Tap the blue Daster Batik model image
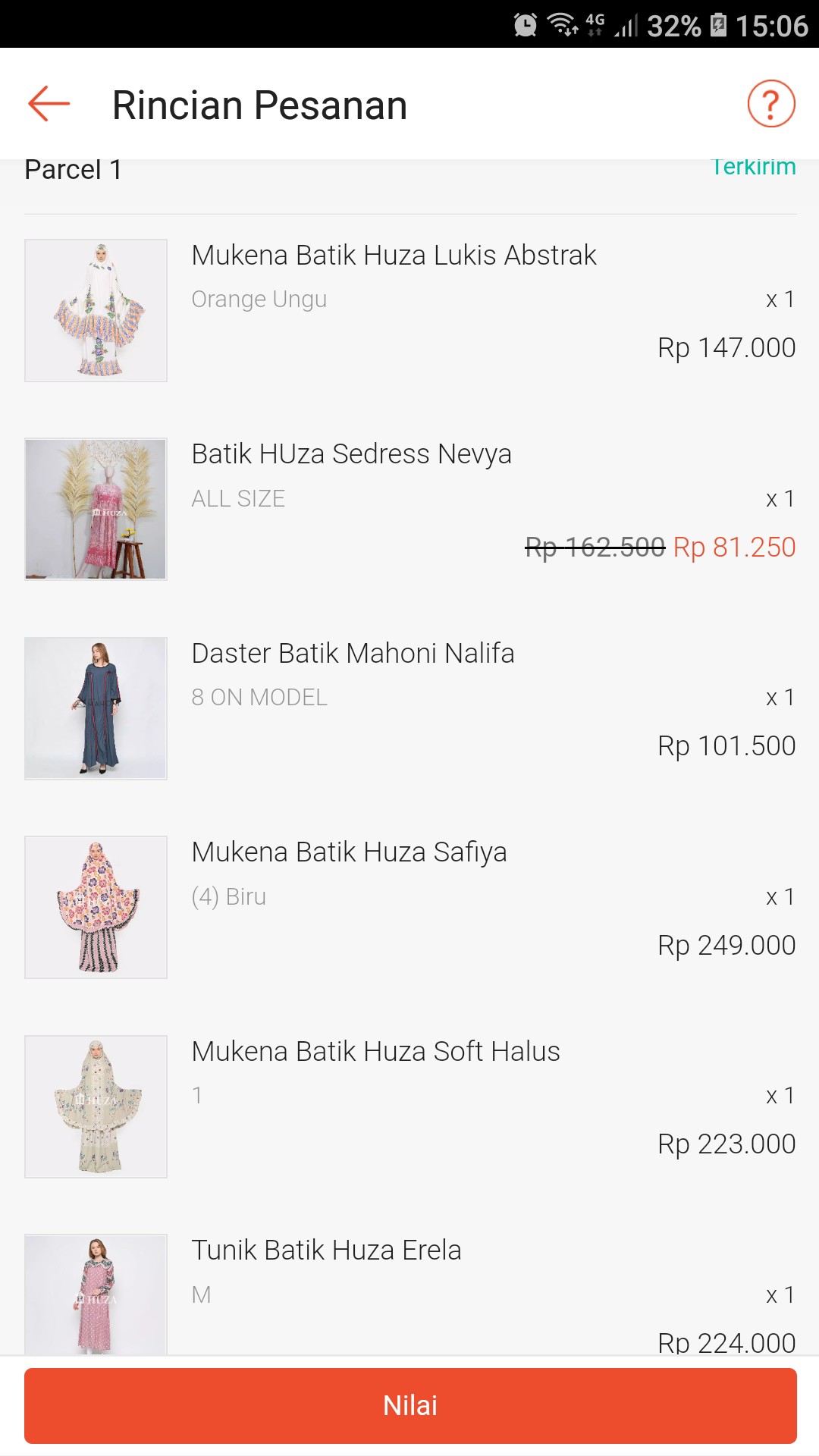The image size is (819, 1456). coord(96,708)
